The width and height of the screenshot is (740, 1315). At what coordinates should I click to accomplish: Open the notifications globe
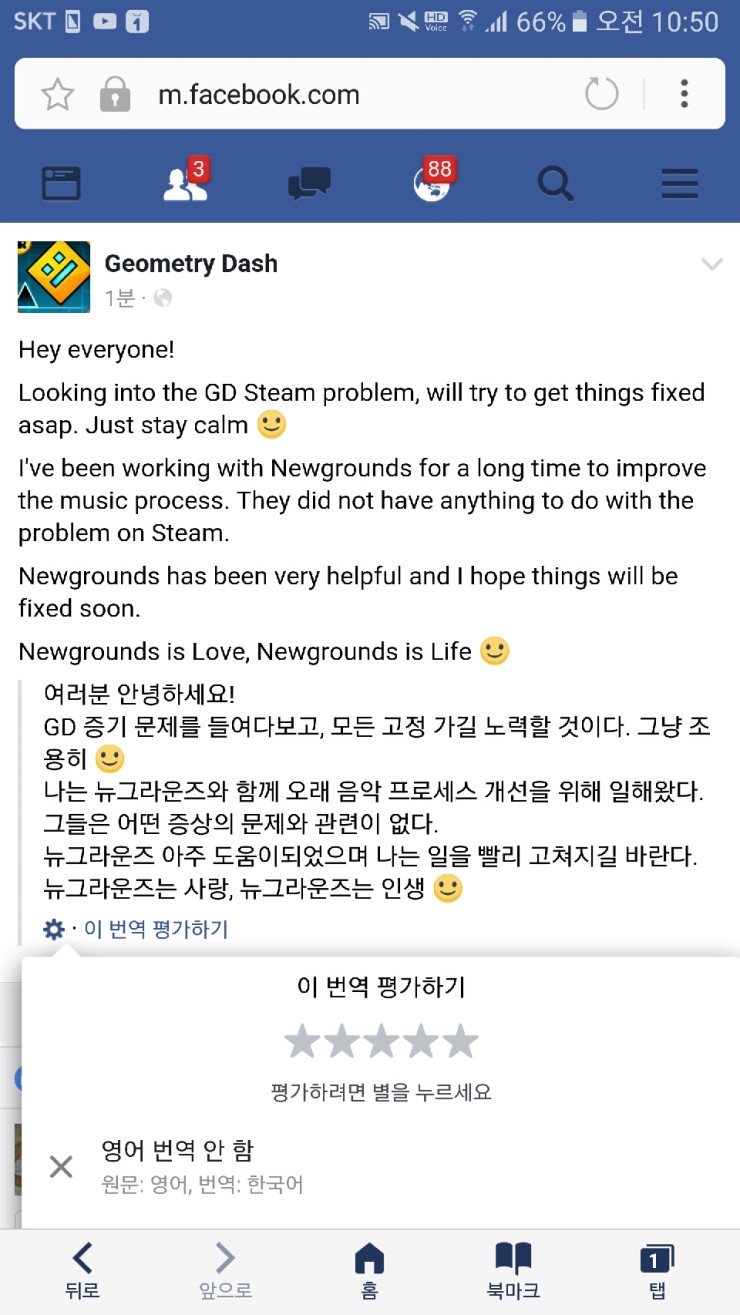click(432, 184)
